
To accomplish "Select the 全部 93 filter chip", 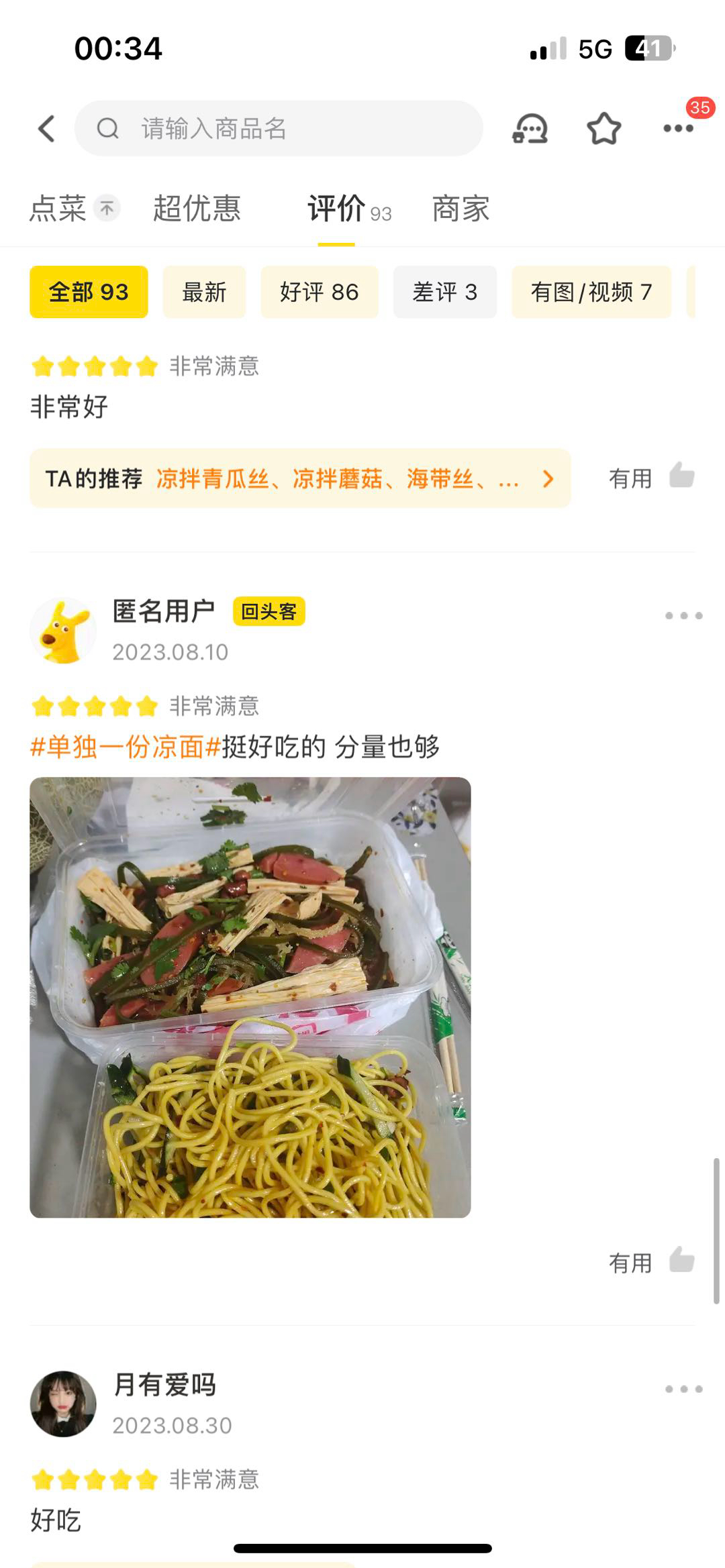I will (x=89, y=292).
